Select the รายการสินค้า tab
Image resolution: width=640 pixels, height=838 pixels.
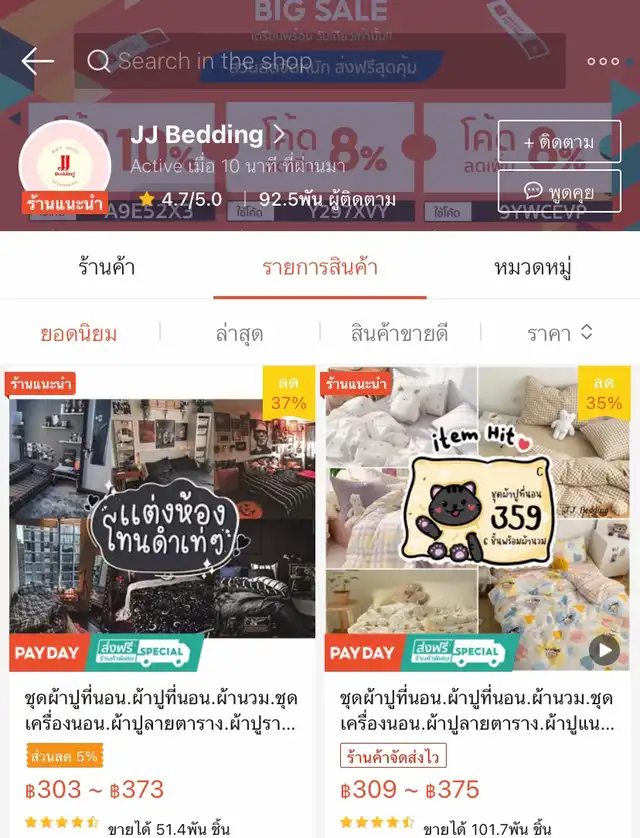(320, 267)
